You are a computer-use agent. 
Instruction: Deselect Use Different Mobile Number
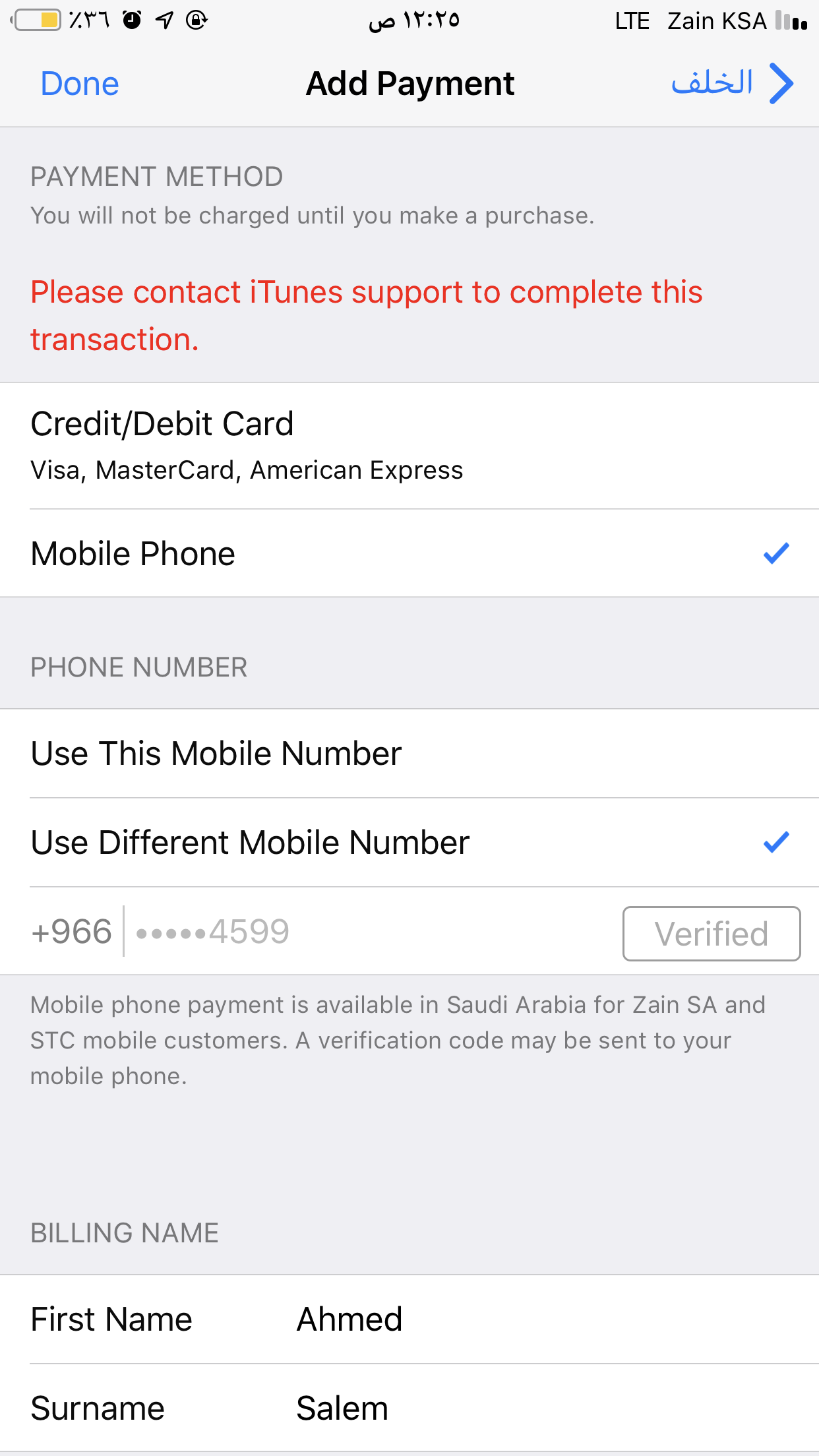tap(249, 841)
